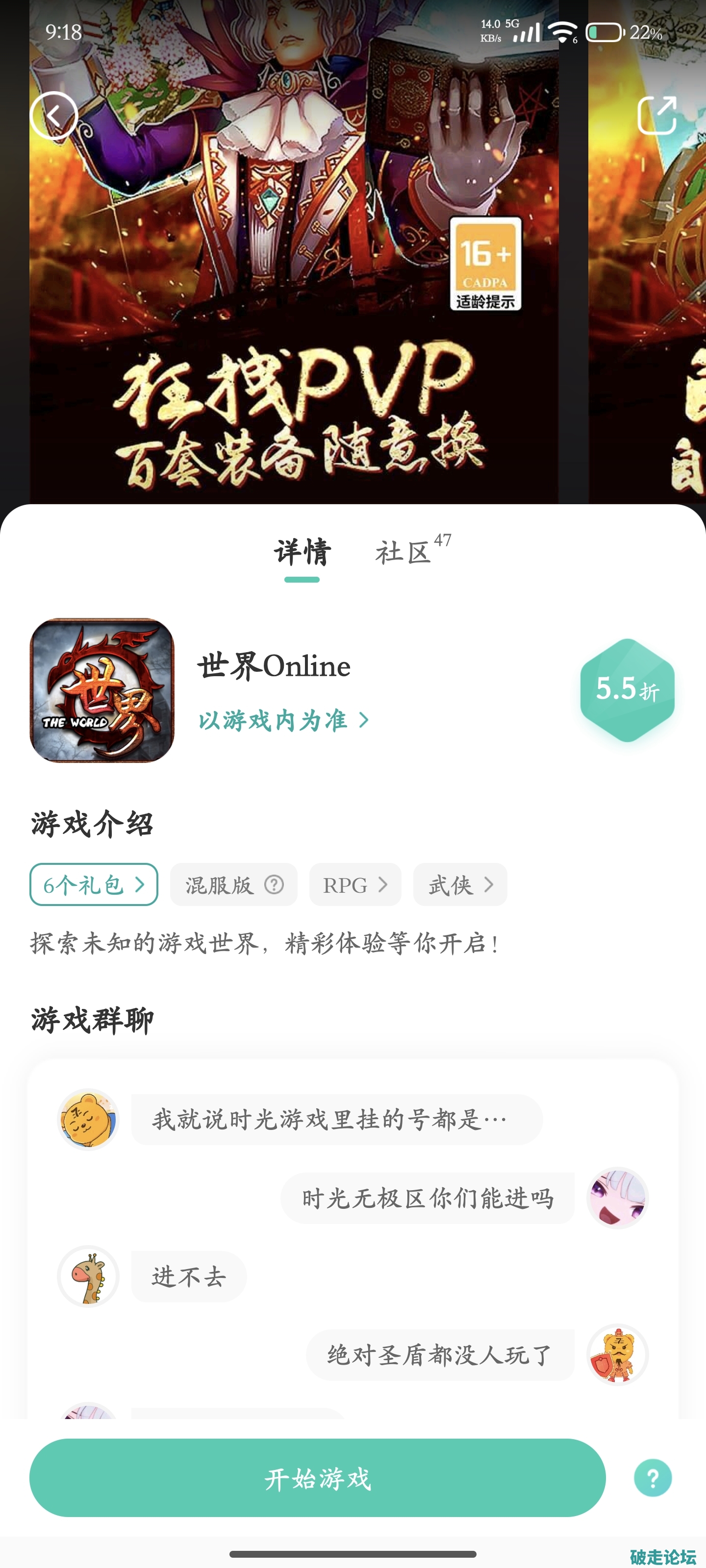Screen dimensions: 706x1568
Task: Share this game page
Action: click(656, 115)
